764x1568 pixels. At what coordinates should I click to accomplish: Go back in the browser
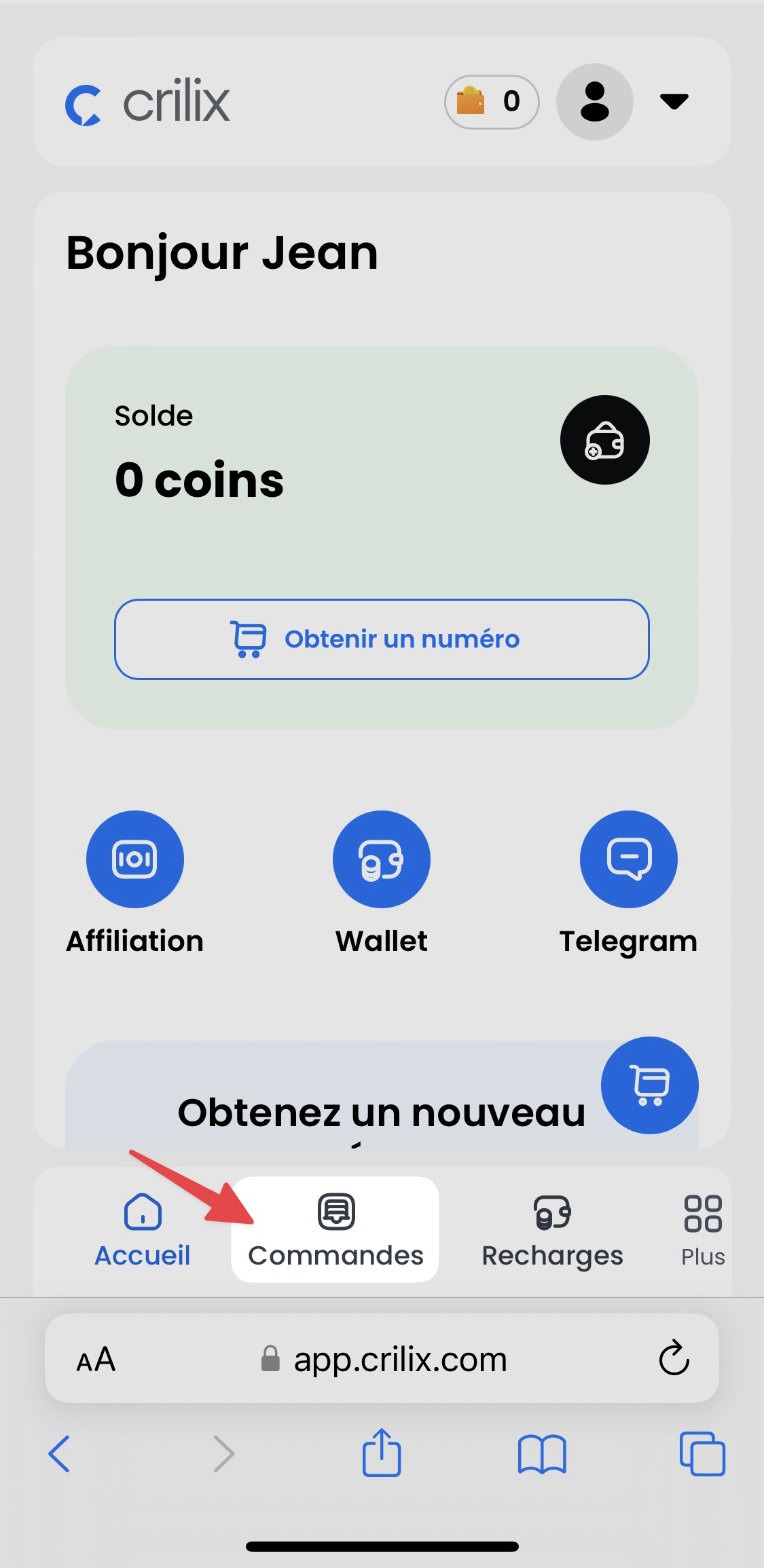click(59, 1454)
